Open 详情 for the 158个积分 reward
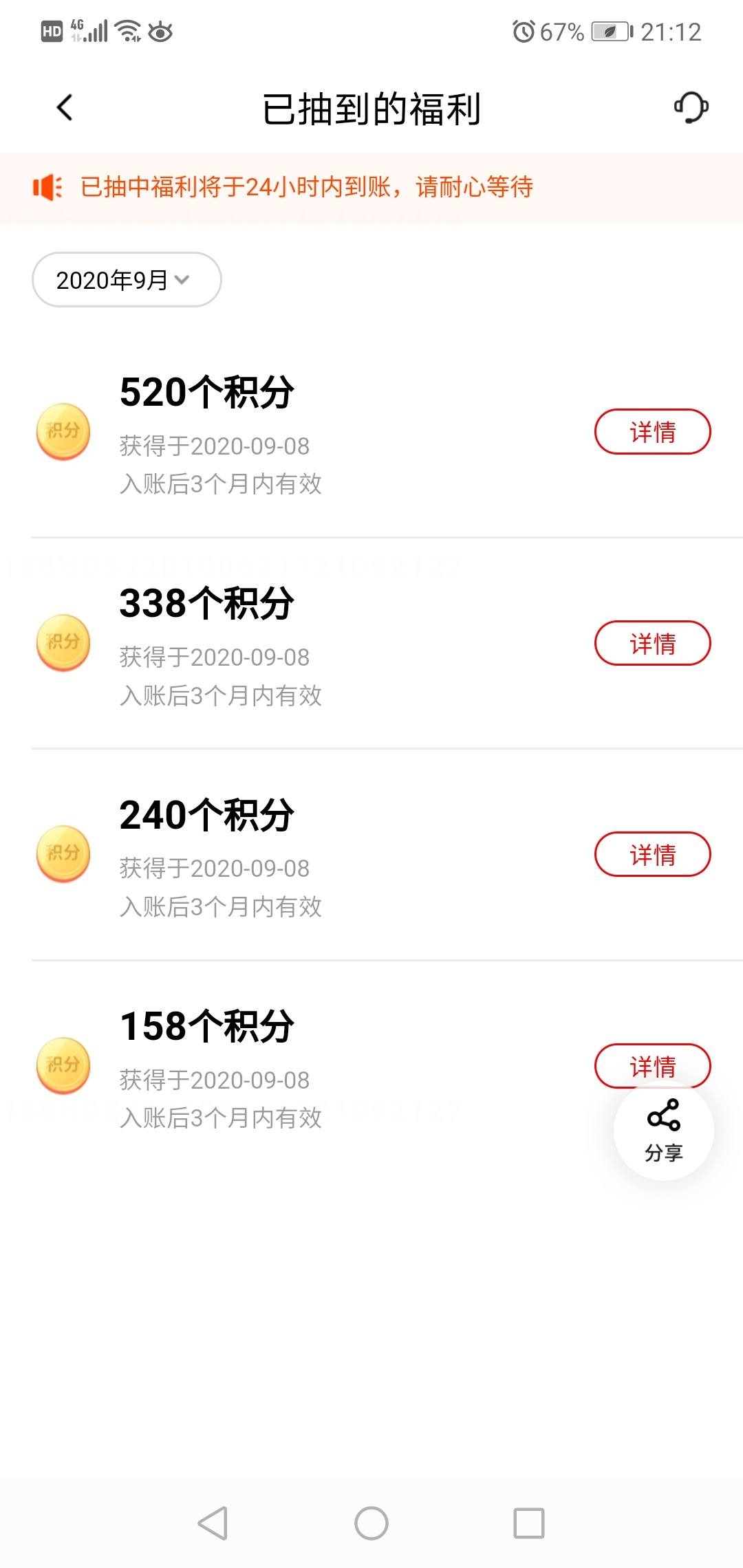This screenshot has height=1568, width=743. 652,1060
